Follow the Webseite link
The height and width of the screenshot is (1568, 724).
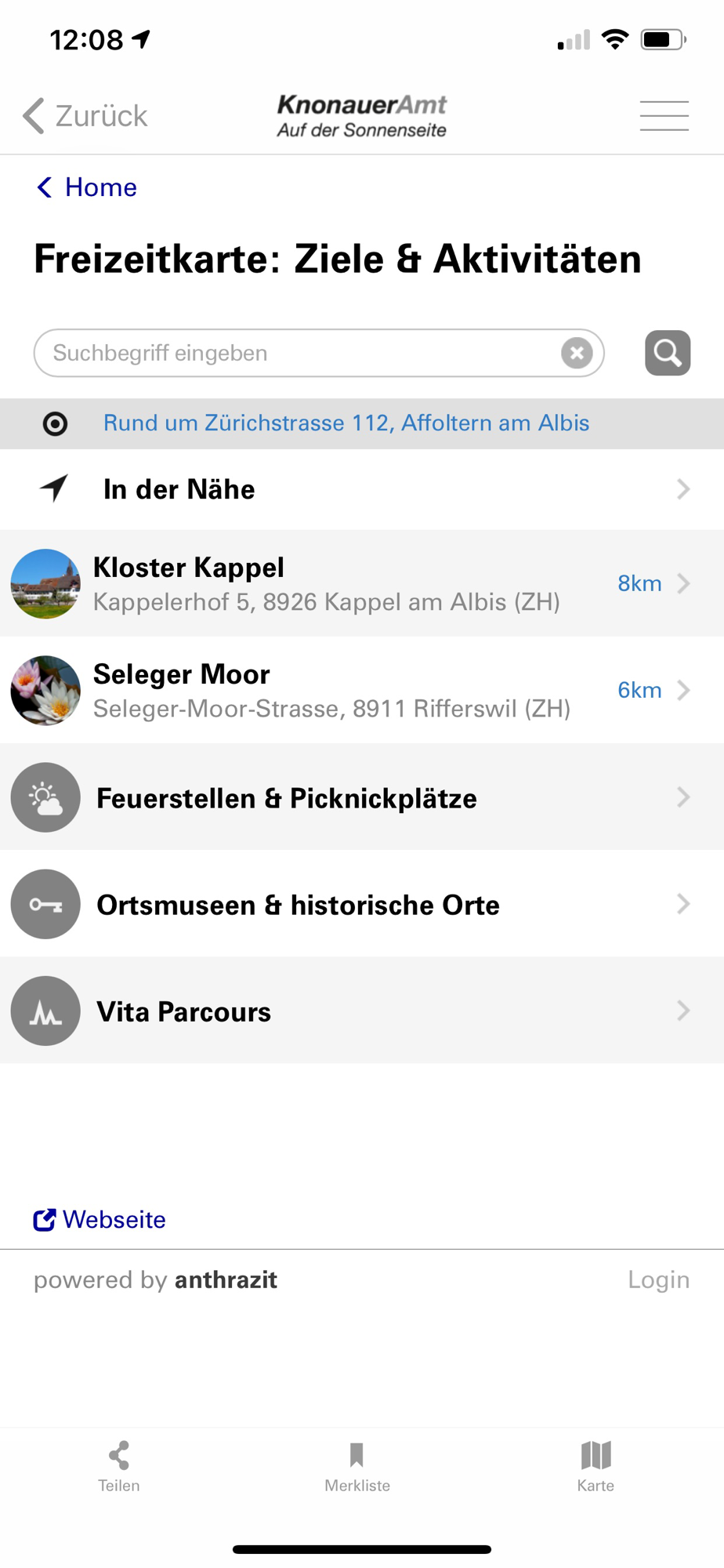click(100, 1220)
